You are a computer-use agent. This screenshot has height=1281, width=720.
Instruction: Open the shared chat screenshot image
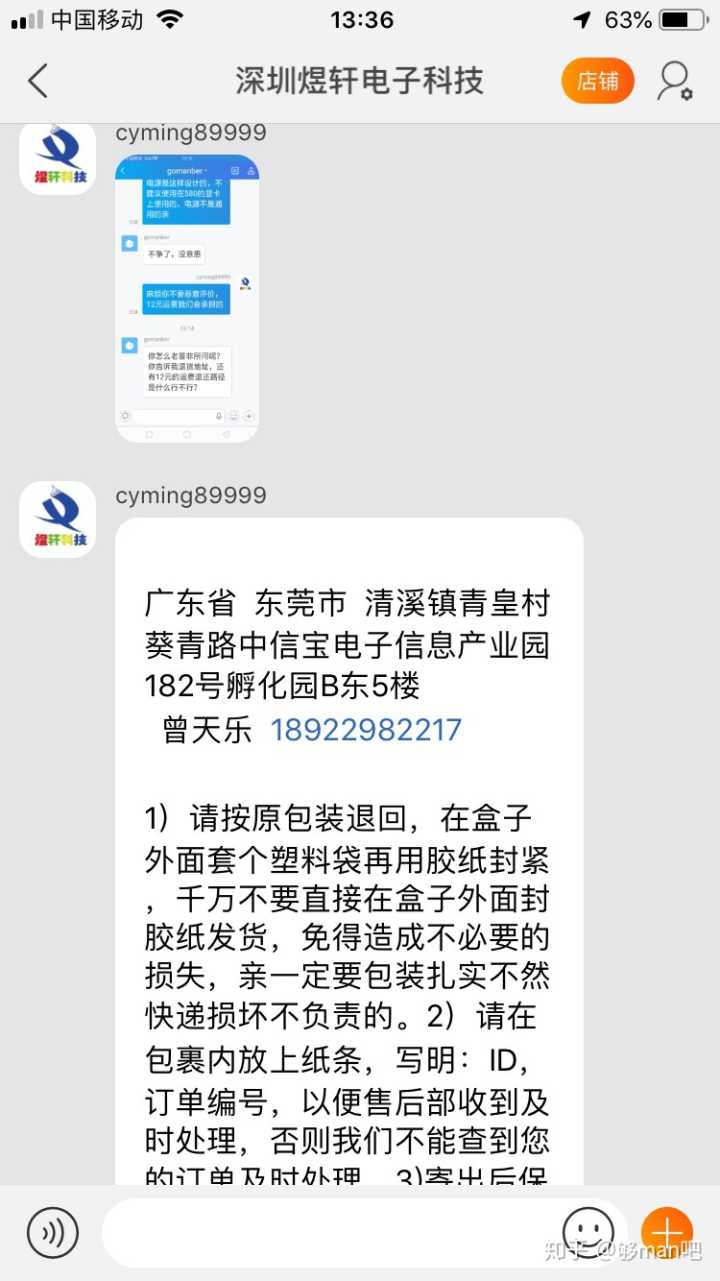[187, 298]
